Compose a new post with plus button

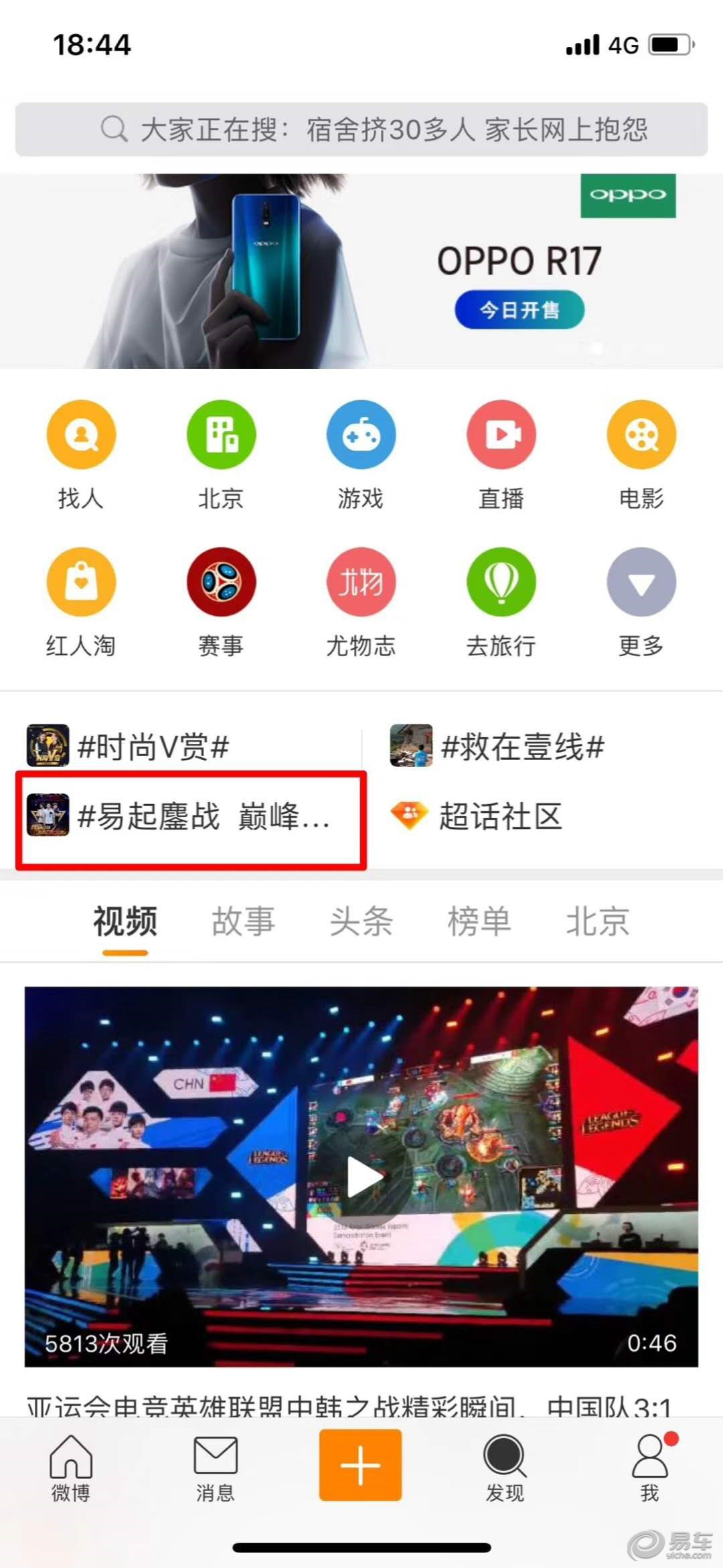point(360,1465)
